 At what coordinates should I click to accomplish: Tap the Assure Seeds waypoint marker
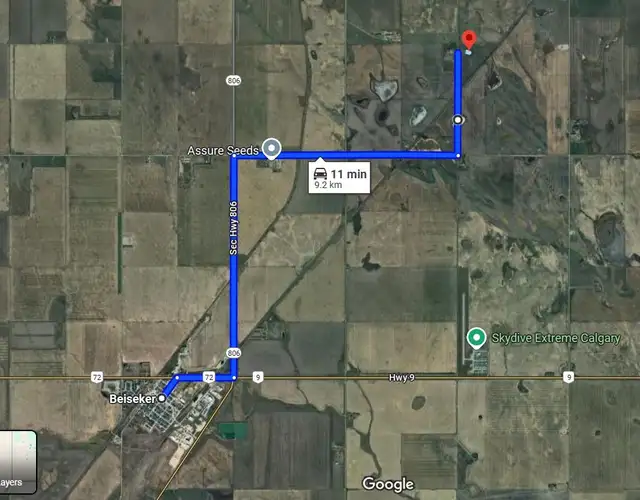coord(271,148)
